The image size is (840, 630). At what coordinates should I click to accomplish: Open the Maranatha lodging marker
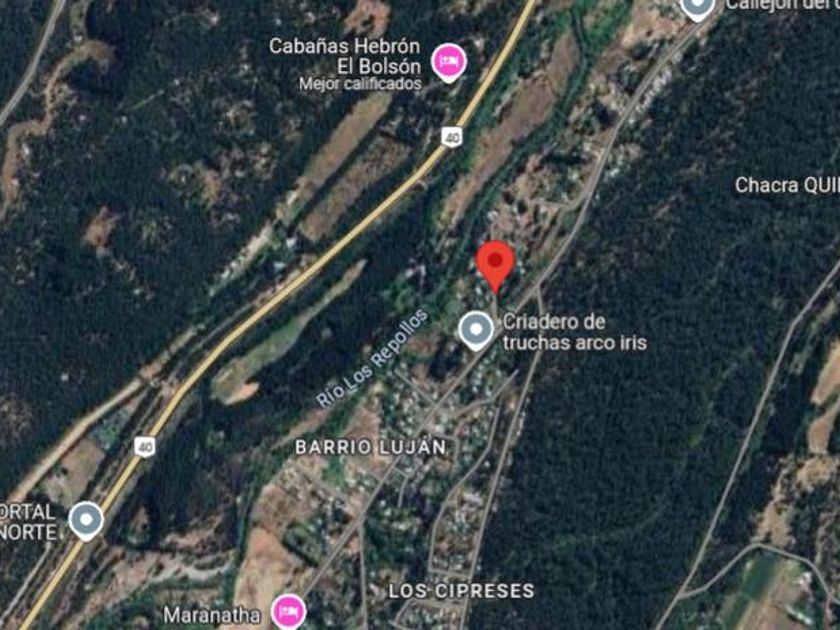click(x=289, y=609)
